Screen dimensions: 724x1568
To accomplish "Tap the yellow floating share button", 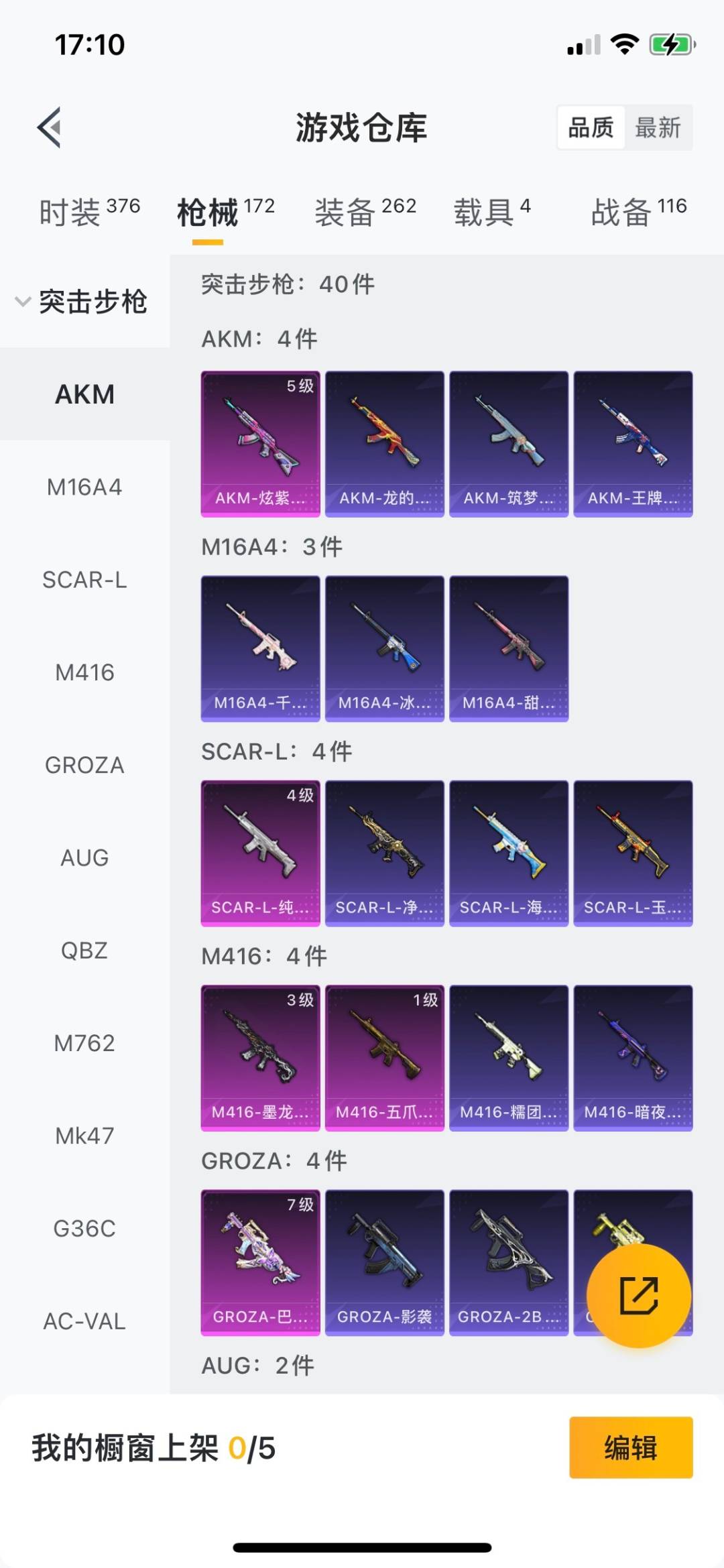I will point(639,1295).
